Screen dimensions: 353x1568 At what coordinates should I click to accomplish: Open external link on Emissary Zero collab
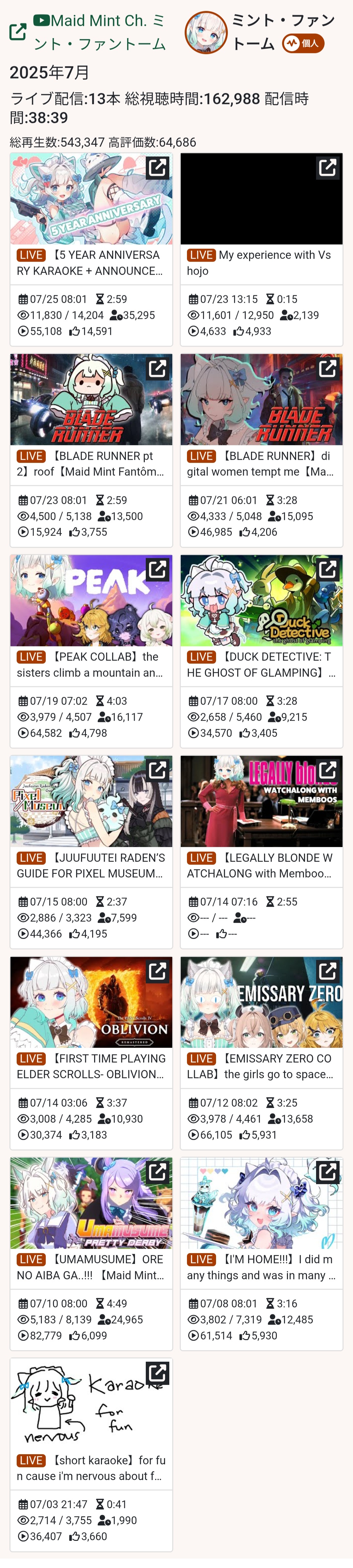coord(328,971)
